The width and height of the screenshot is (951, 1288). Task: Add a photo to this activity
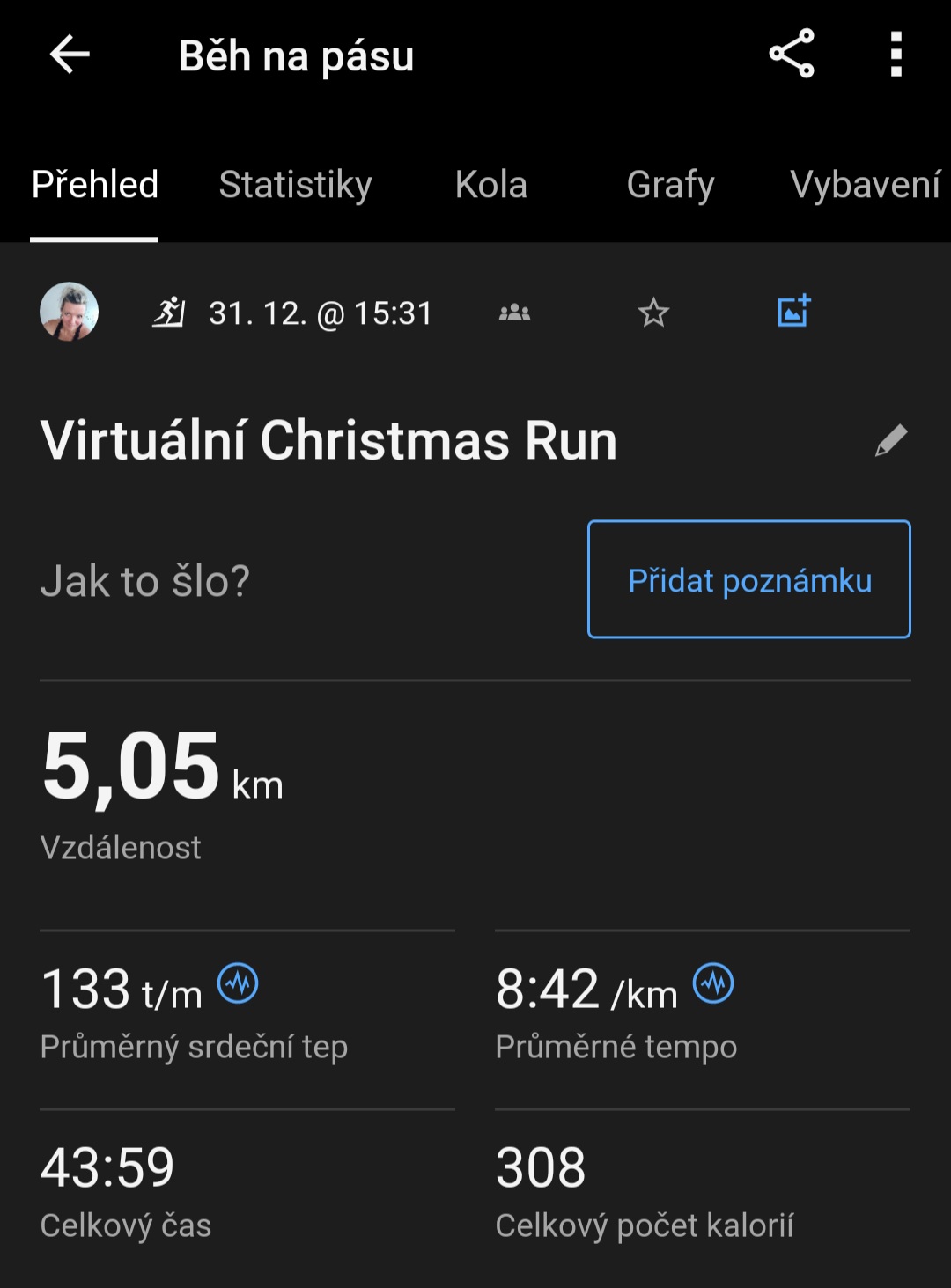(x=793, y=312)
